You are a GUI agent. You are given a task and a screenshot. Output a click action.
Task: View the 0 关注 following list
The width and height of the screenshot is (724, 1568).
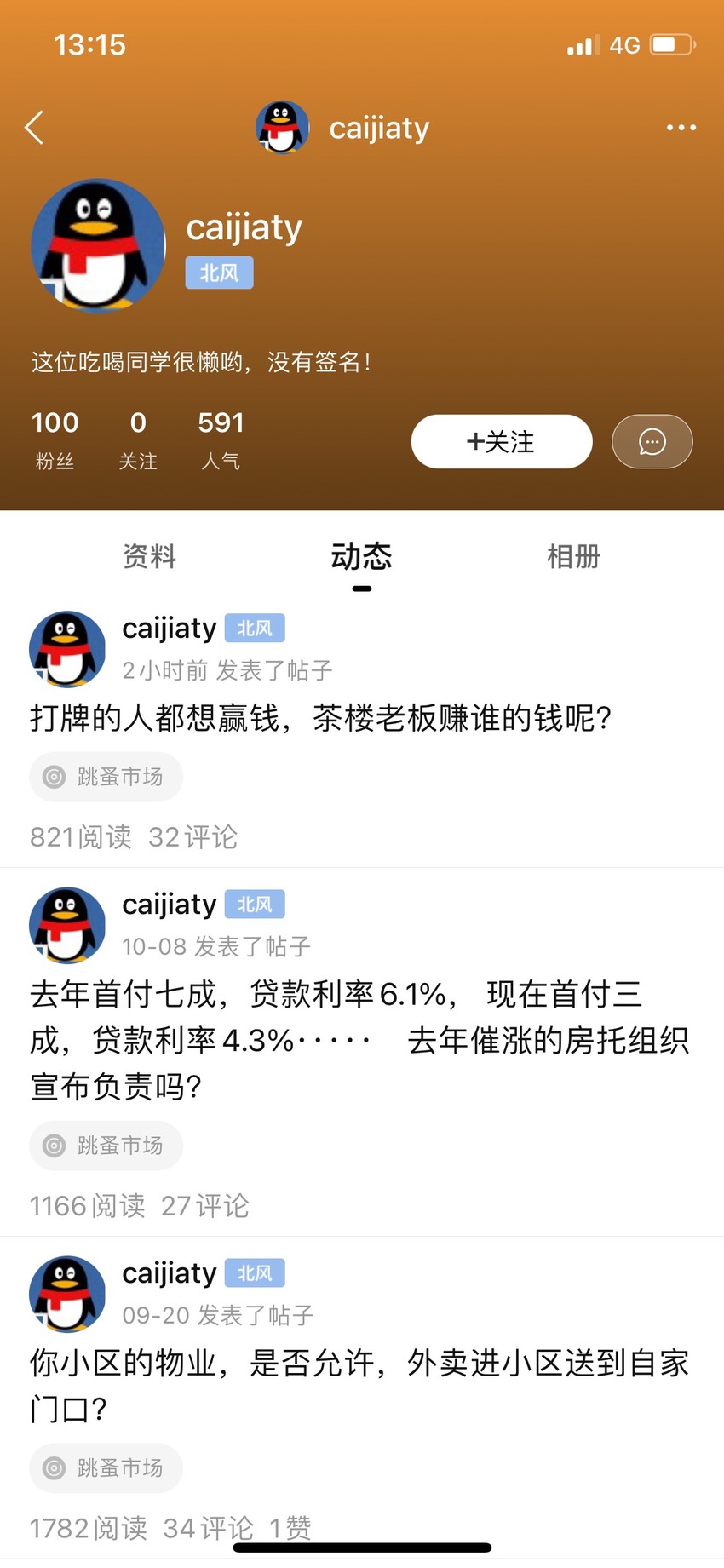click(138, 440)
